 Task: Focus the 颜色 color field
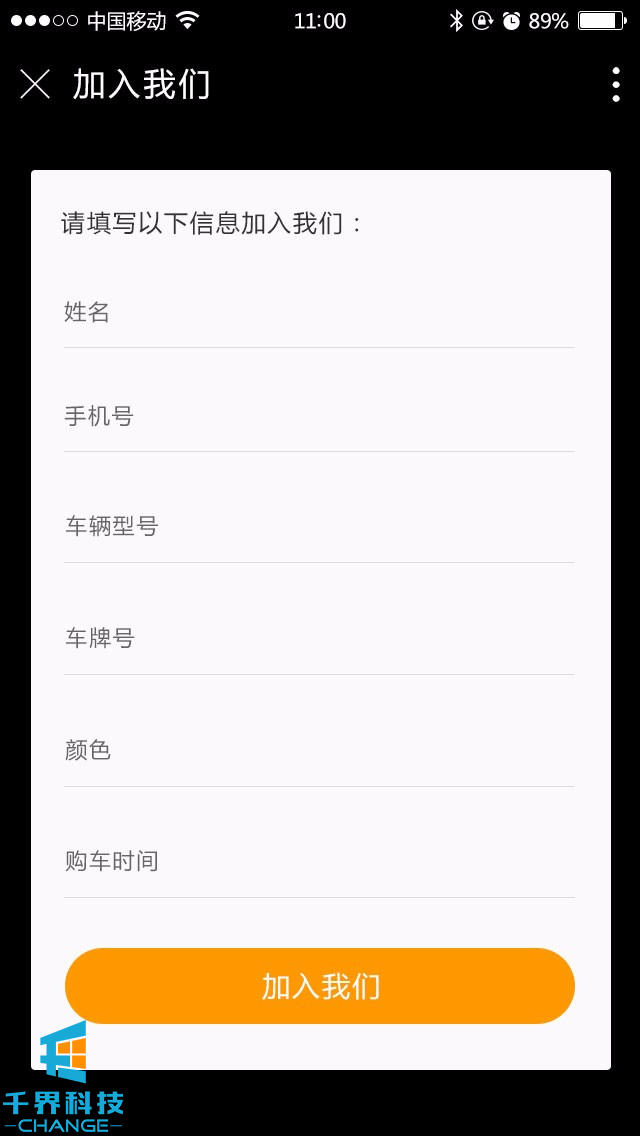tap(319, 751)
